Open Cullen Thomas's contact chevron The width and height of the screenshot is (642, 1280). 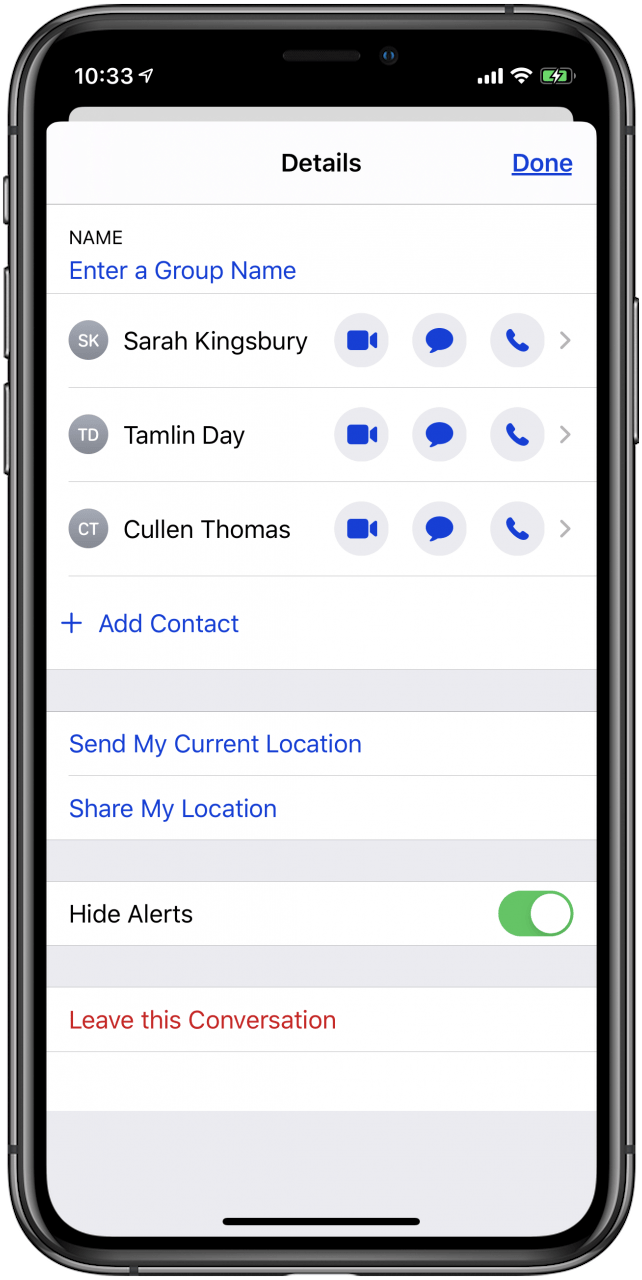pos(565,529)
